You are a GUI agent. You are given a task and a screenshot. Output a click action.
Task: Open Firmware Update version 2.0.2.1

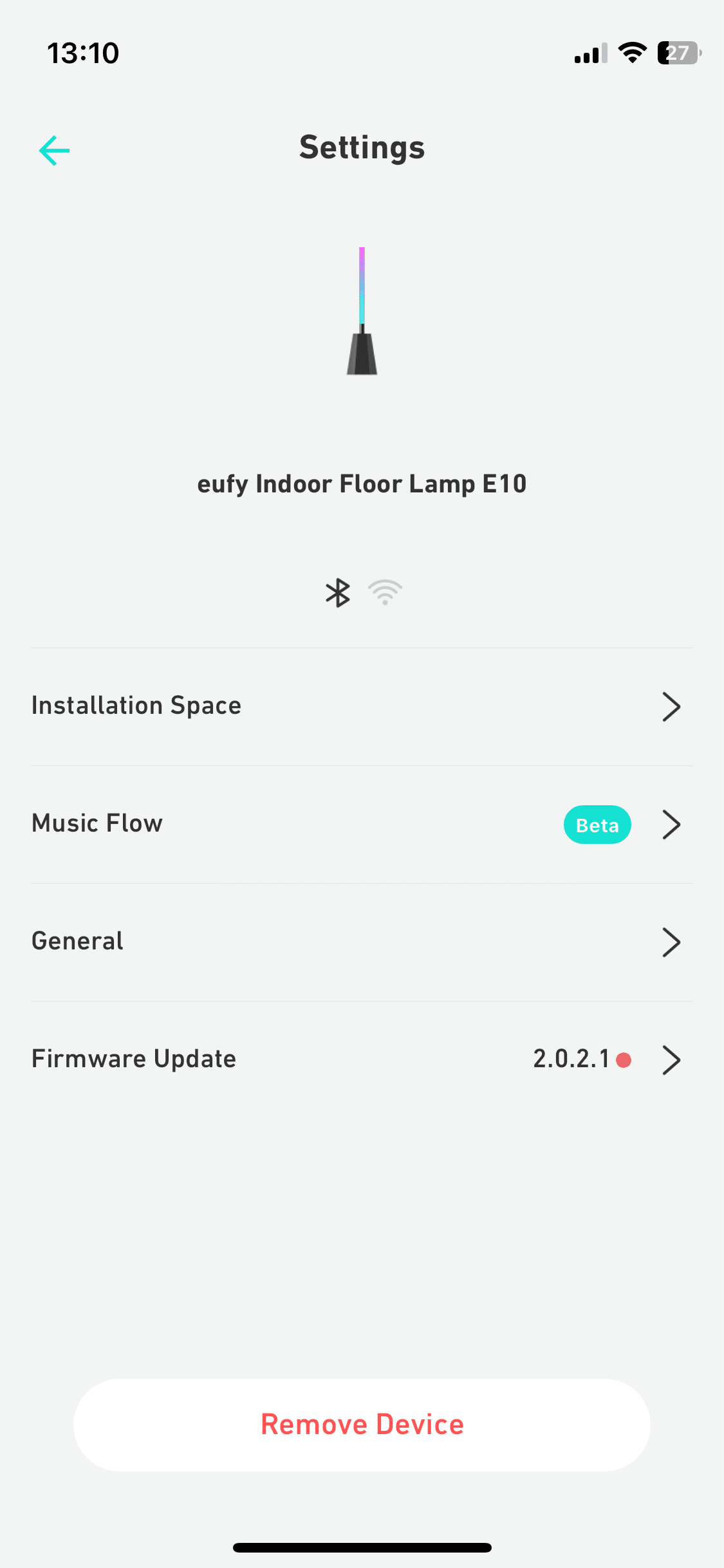coord(362,1059)
